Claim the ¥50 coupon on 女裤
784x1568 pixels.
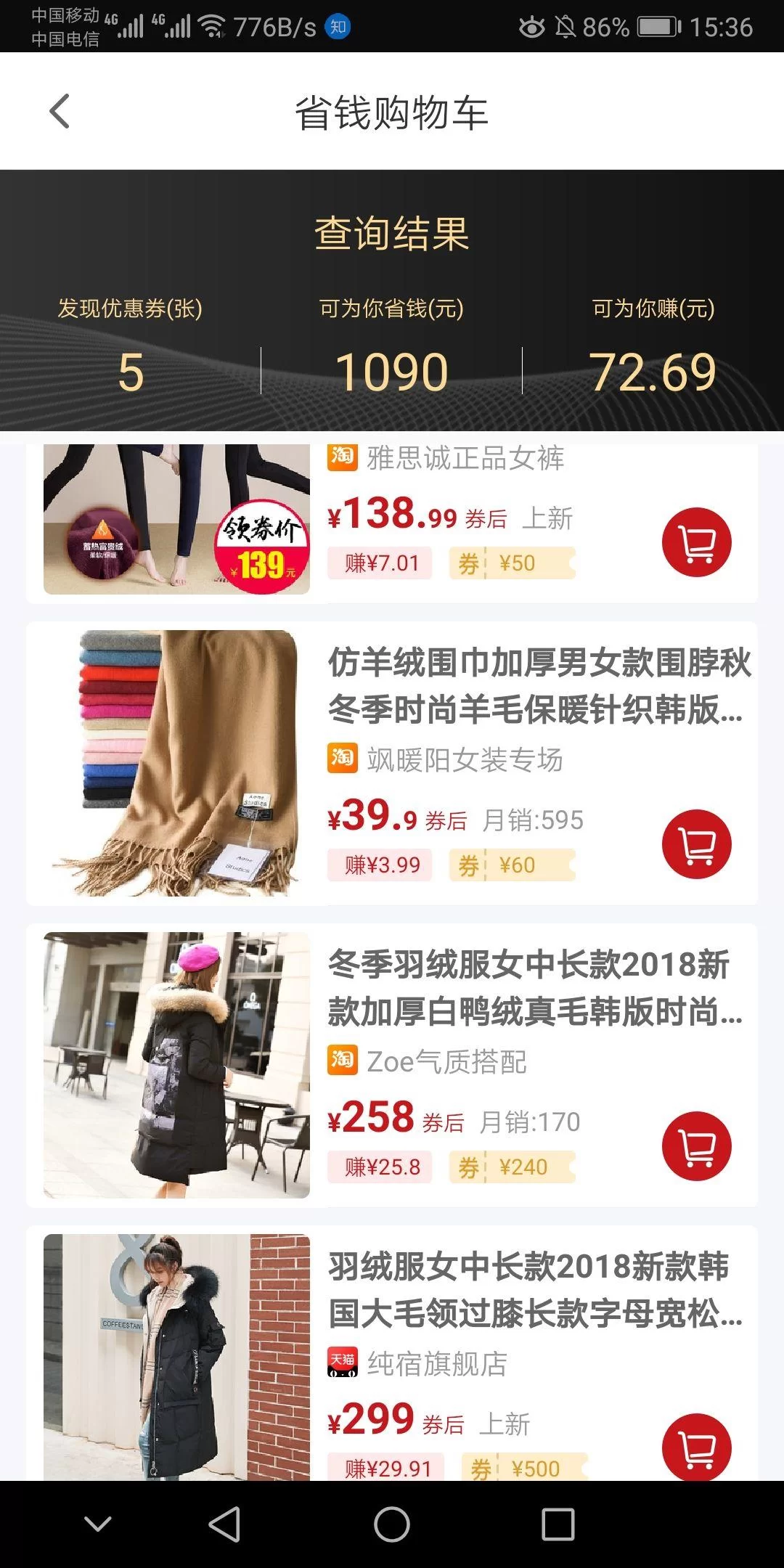513,563
